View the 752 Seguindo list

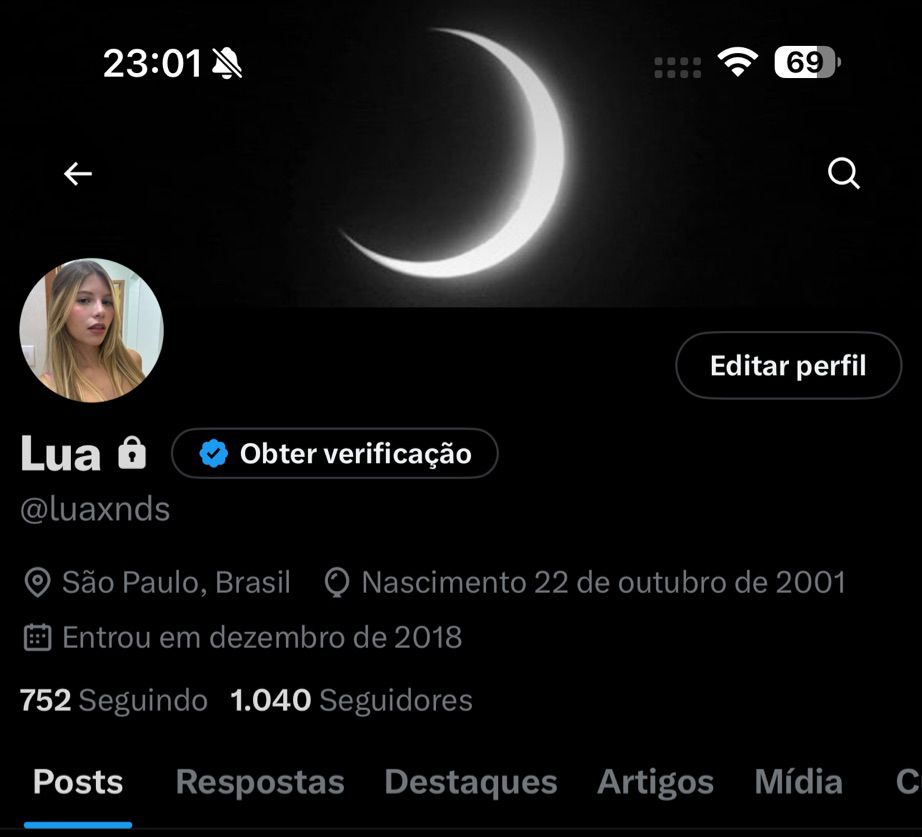coord(113,700)
